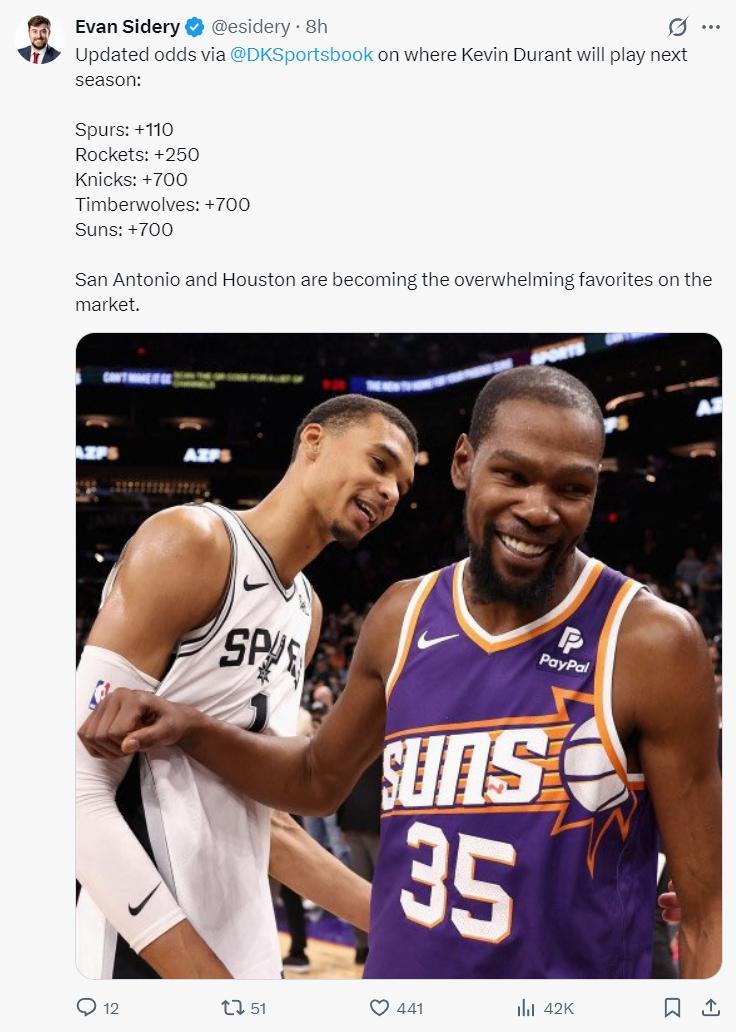Viewport: 736px width, 1032px height.
Task: Open the post's more options menu
Action: click(711, 27)
